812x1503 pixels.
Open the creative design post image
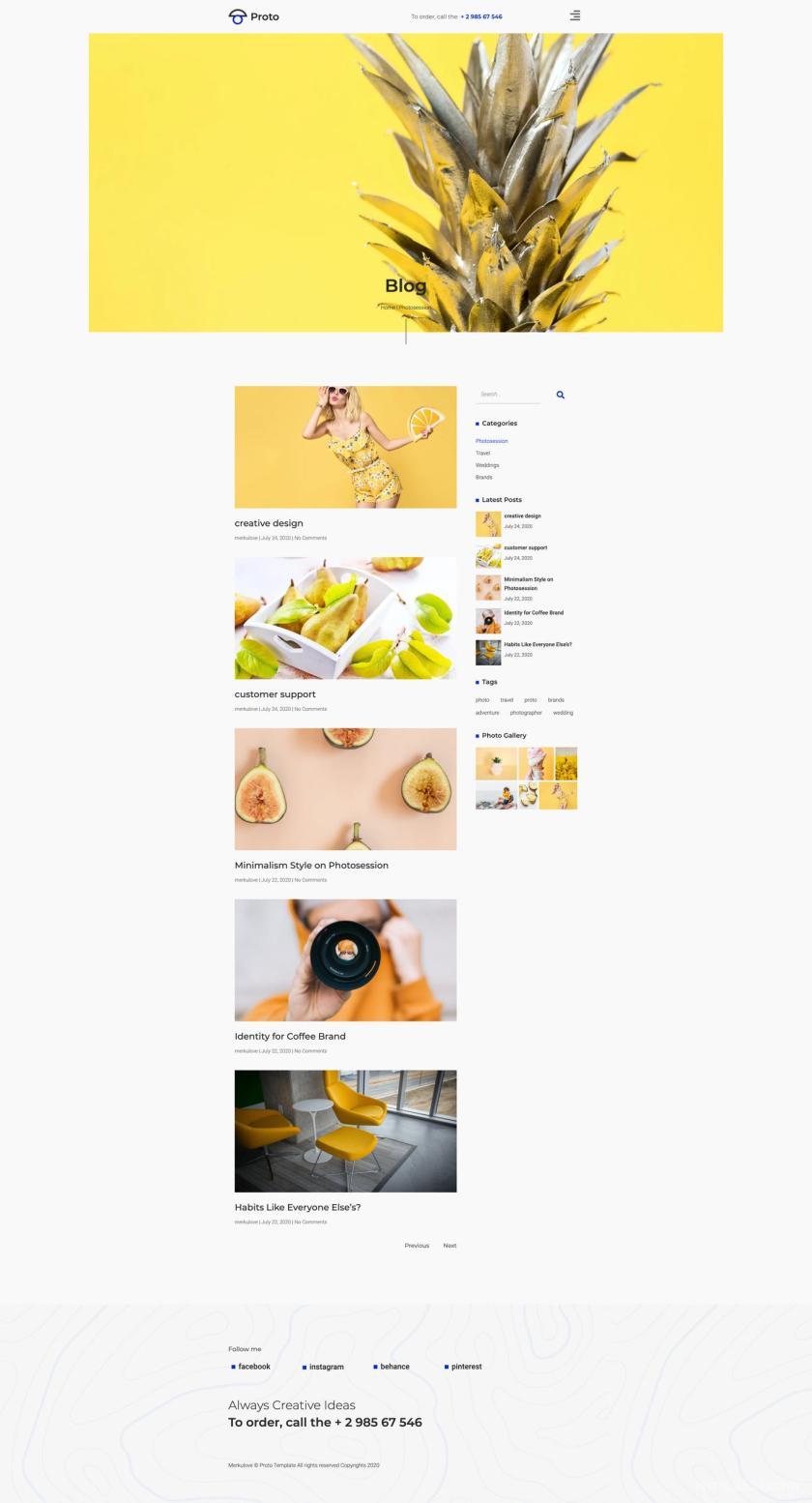pyautogui.click(x=345, y=447)
